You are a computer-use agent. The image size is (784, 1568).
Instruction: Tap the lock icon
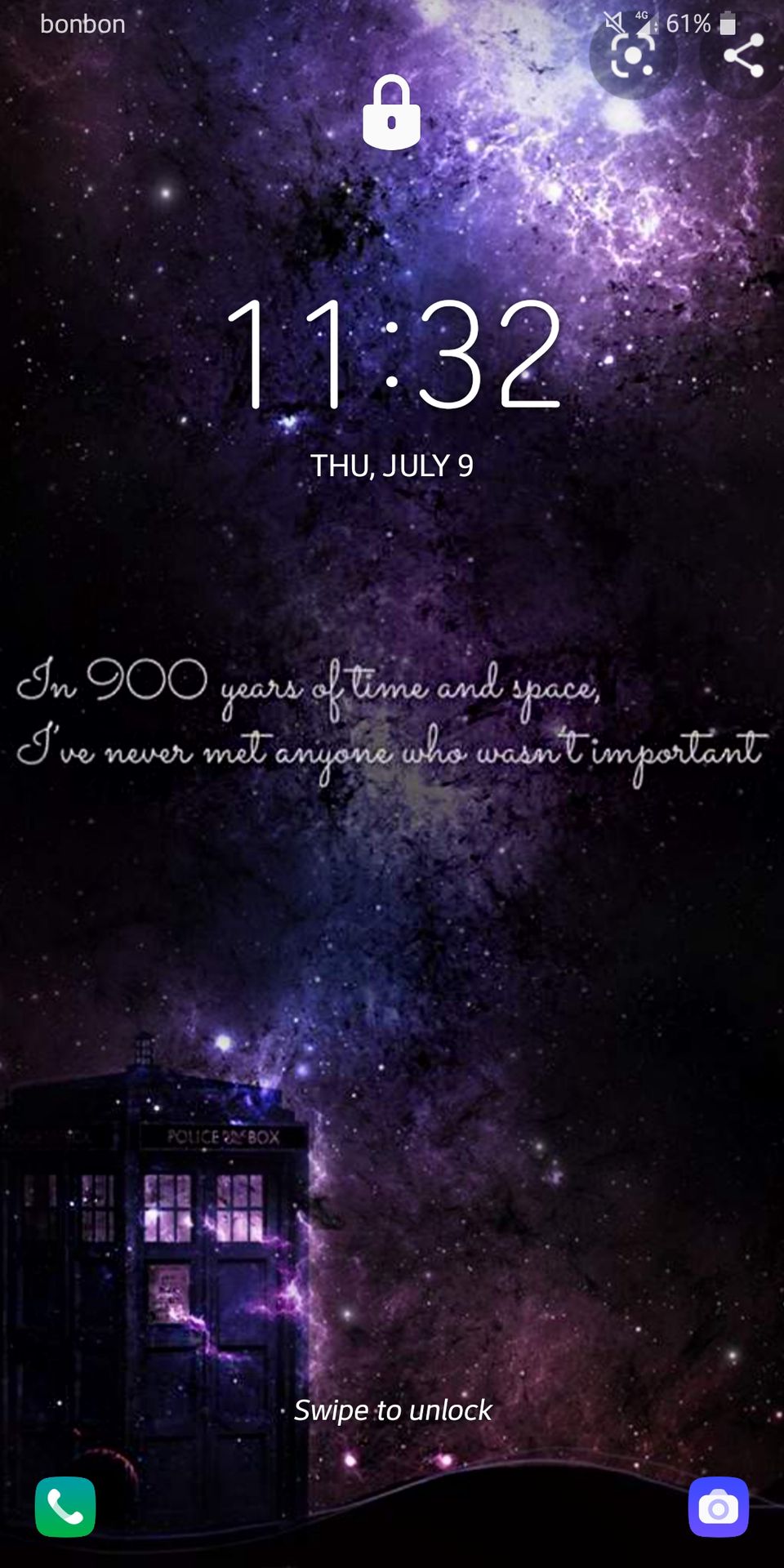(x=392, y=113)
